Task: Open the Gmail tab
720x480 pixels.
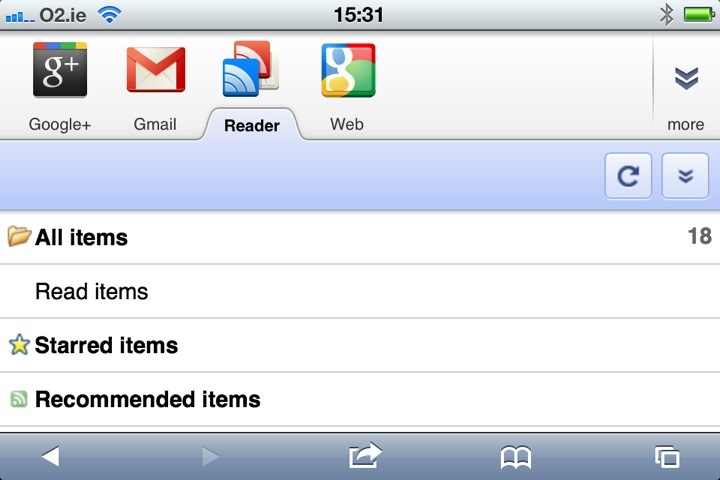Action: tap(155, 86)
